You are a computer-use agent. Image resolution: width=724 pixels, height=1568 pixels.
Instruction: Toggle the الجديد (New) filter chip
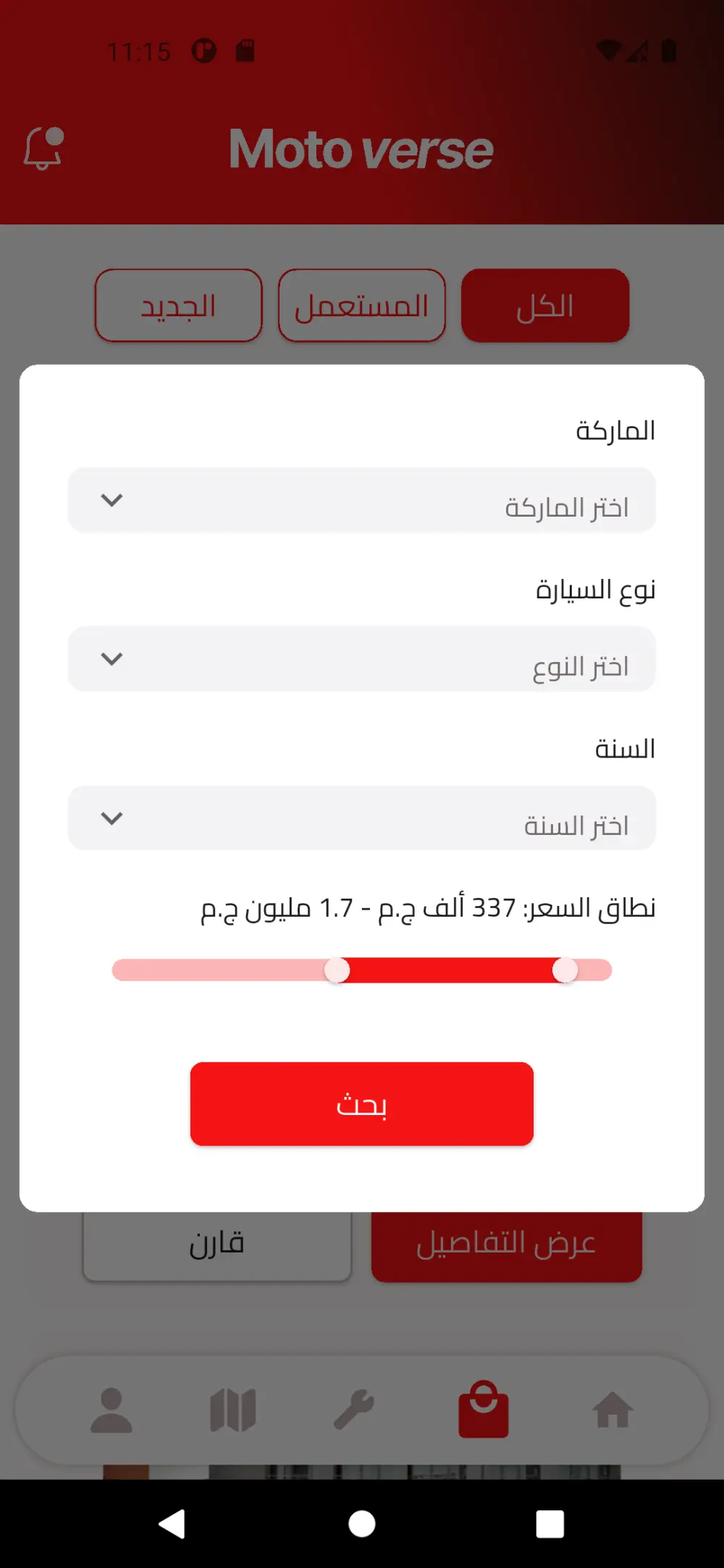pyautogui.click(x=178, y=305)
